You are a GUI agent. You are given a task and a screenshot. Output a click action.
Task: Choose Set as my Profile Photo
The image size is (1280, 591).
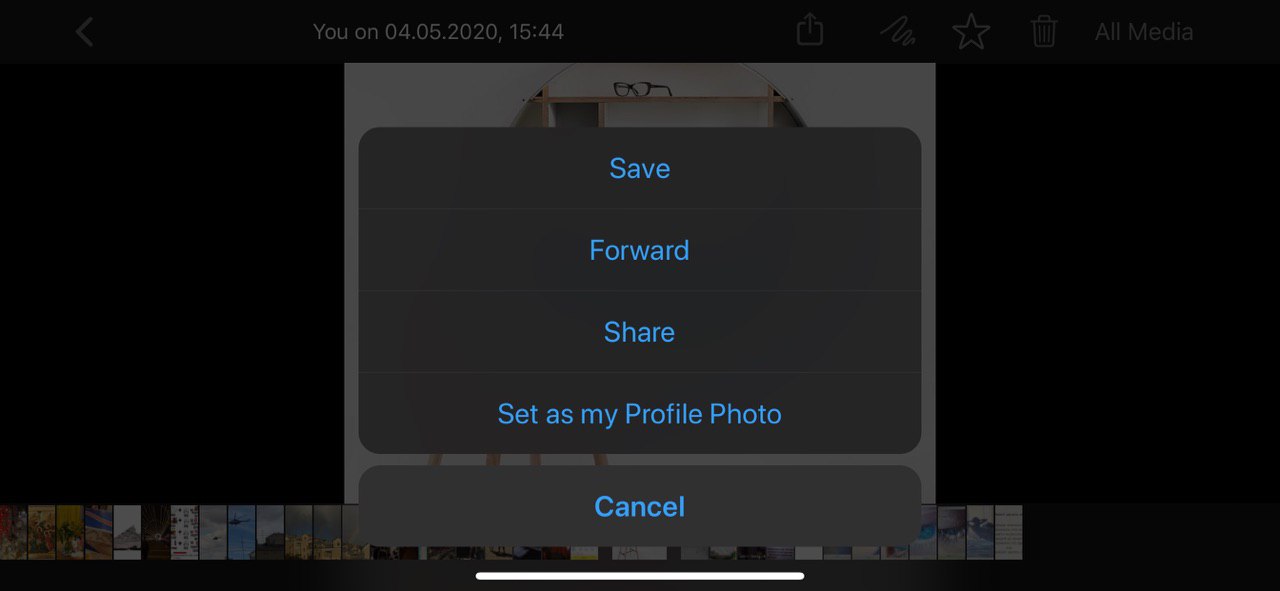tap(639, 414)
